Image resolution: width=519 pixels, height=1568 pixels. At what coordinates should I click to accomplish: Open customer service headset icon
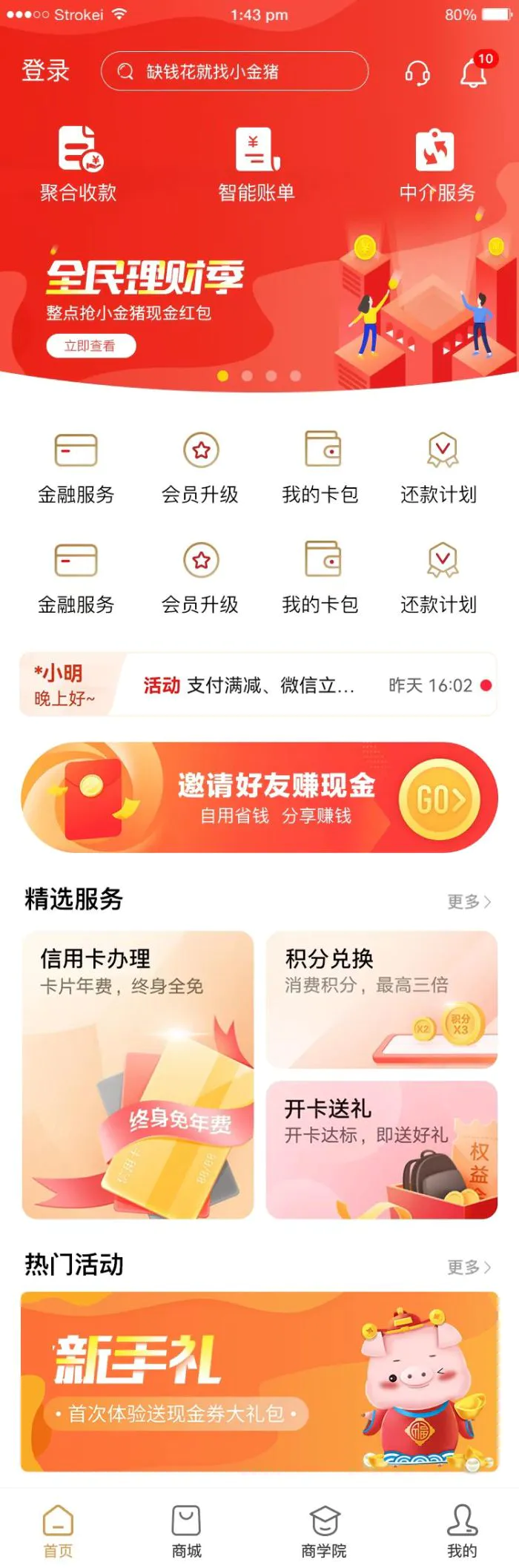click(417, 73)
